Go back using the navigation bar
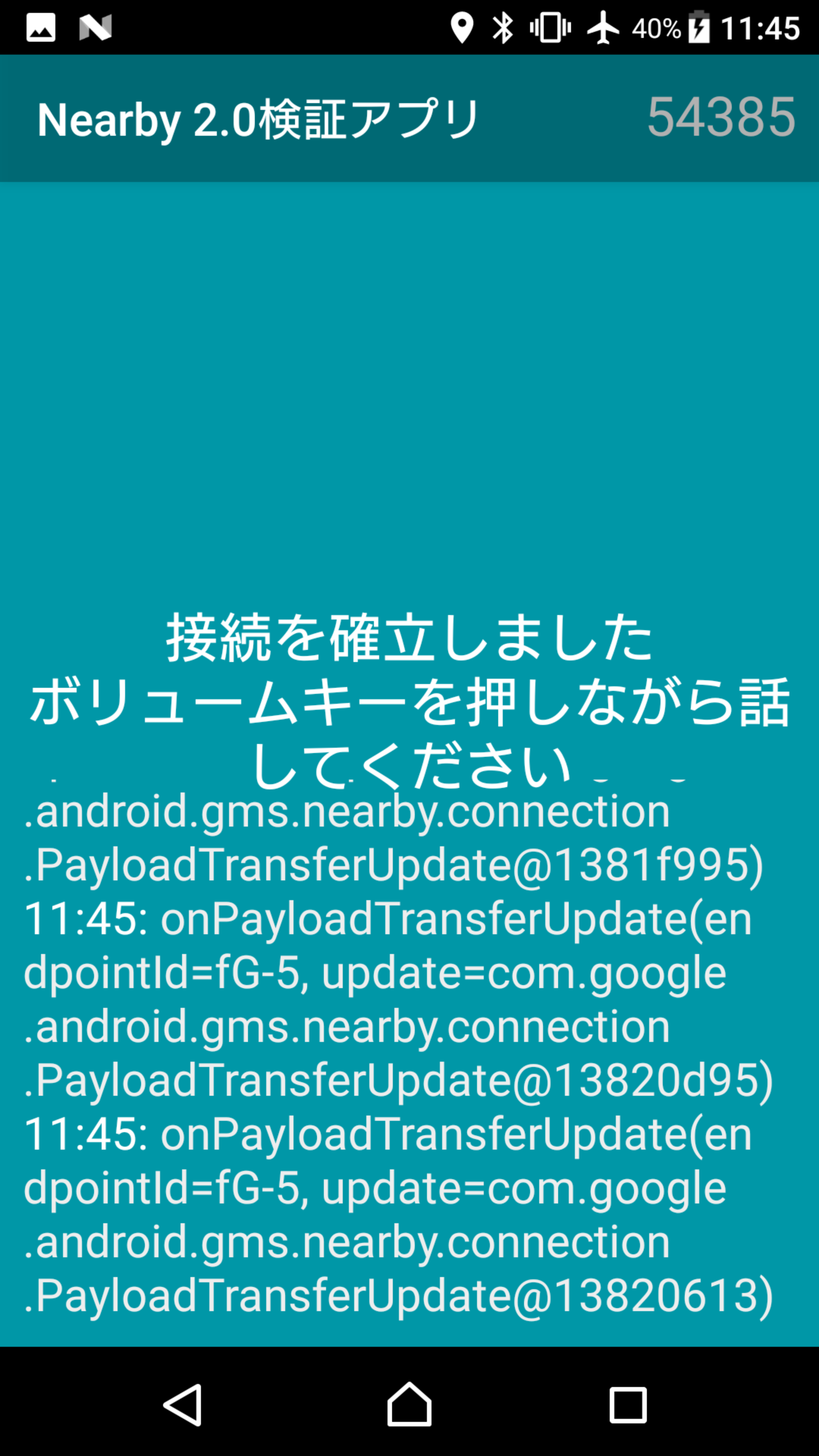819x1456 pixels. tap(182, 1404)
